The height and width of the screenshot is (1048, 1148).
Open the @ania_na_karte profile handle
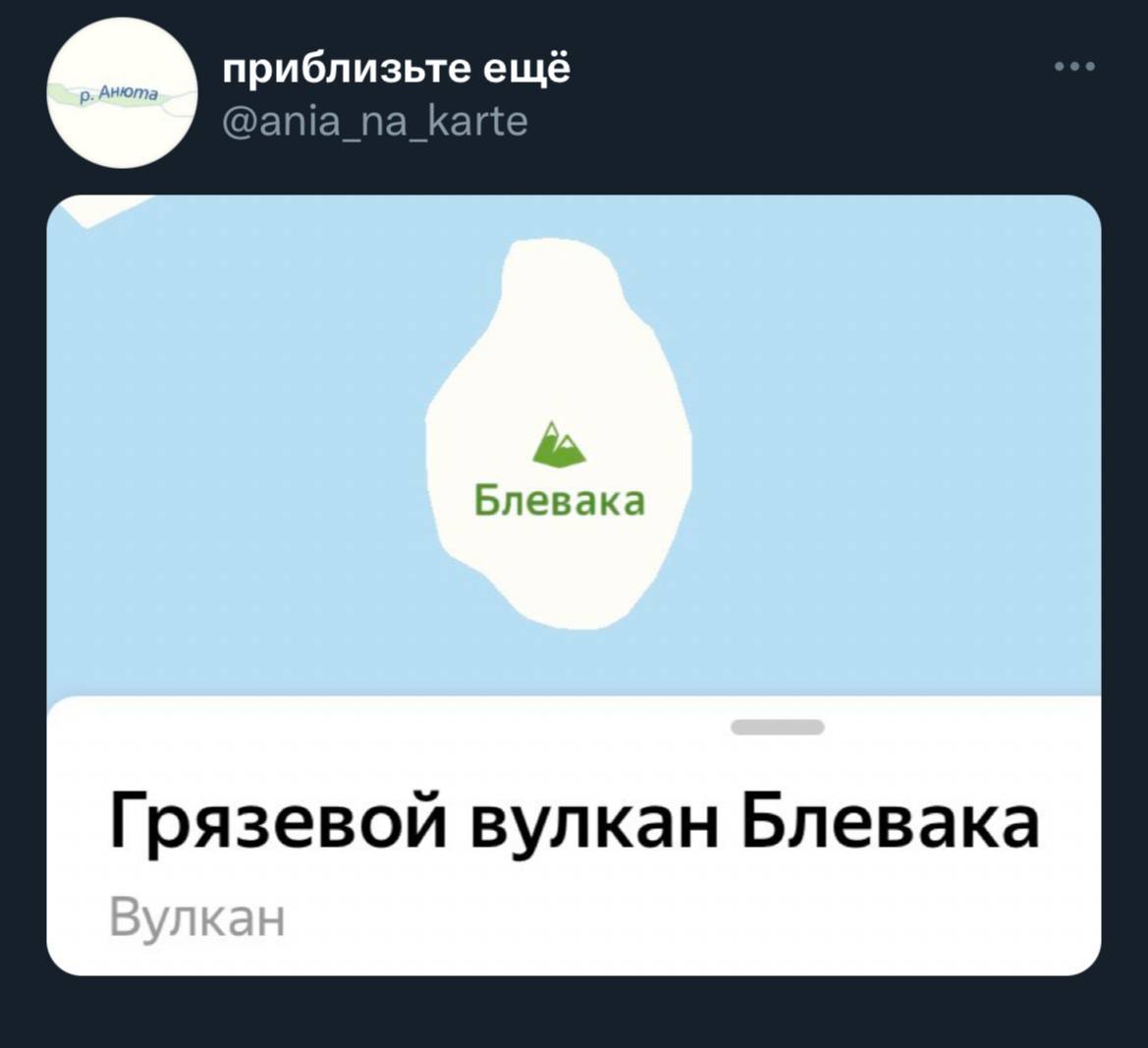coord(376,121)
